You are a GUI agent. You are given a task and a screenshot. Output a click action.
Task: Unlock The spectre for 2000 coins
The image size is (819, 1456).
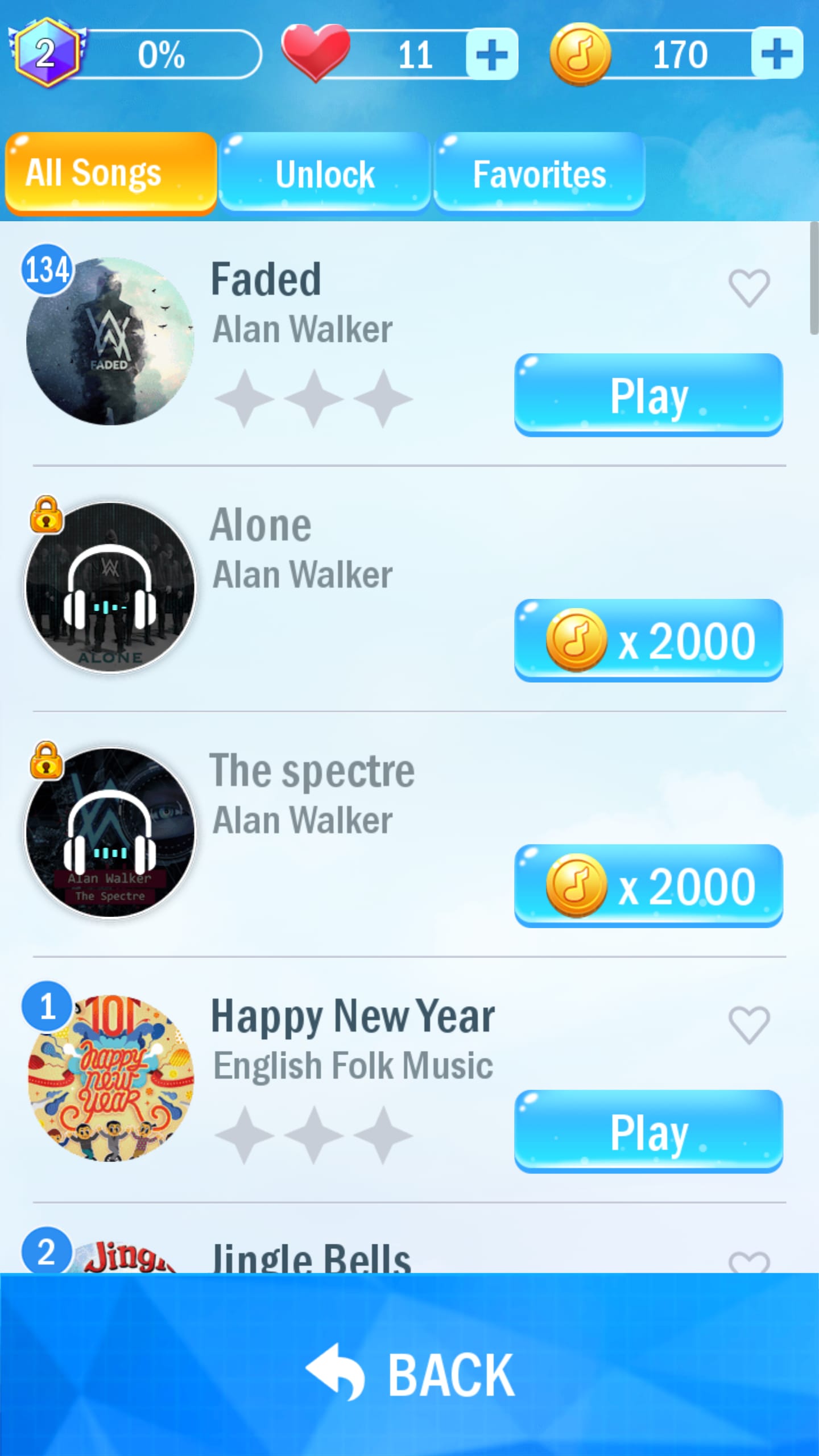coord(648,885)
